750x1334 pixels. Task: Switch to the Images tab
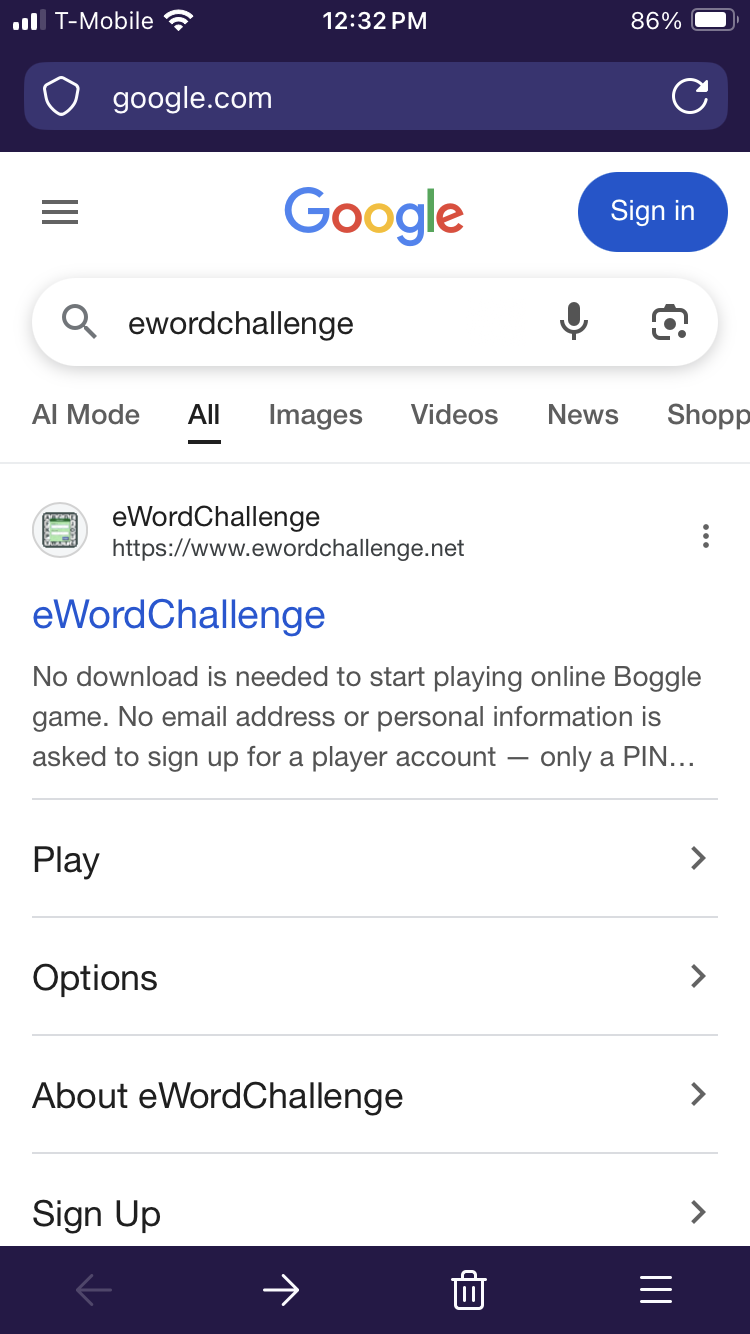click(x=315, y=415)
